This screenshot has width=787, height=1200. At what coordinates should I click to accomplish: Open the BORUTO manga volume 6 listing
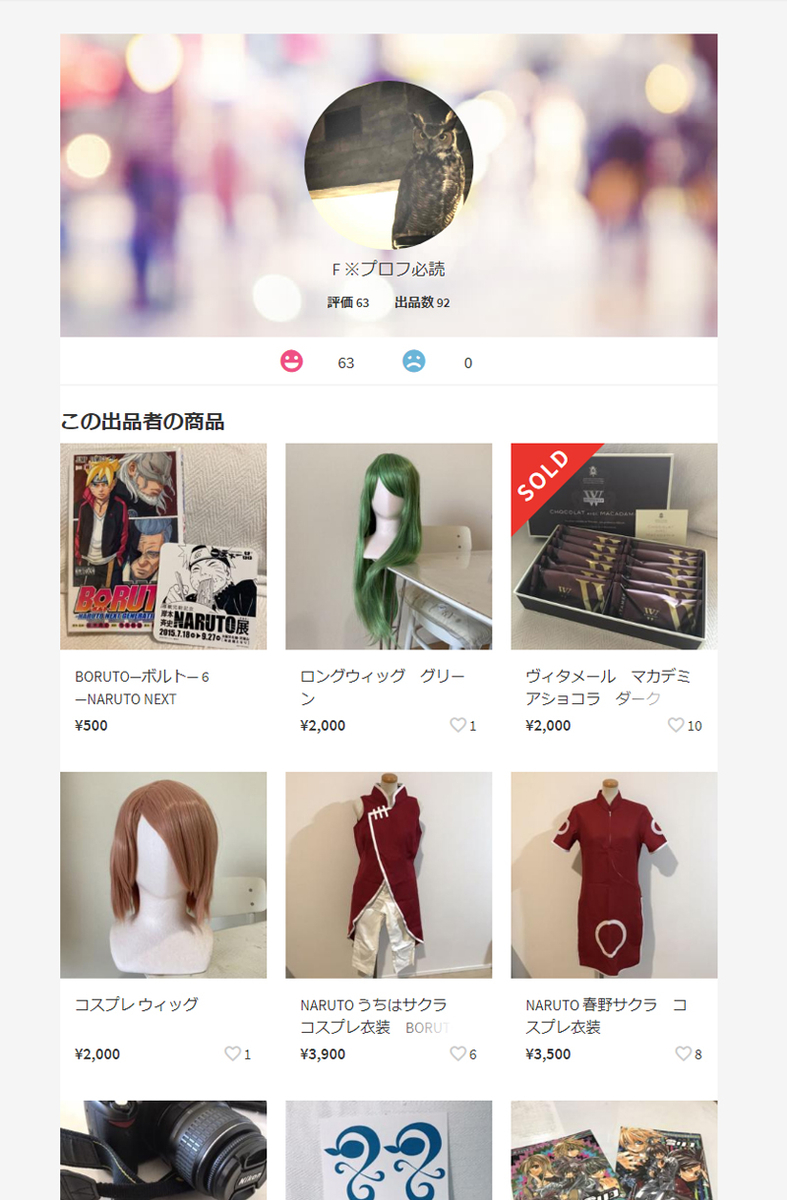[163, 547]
